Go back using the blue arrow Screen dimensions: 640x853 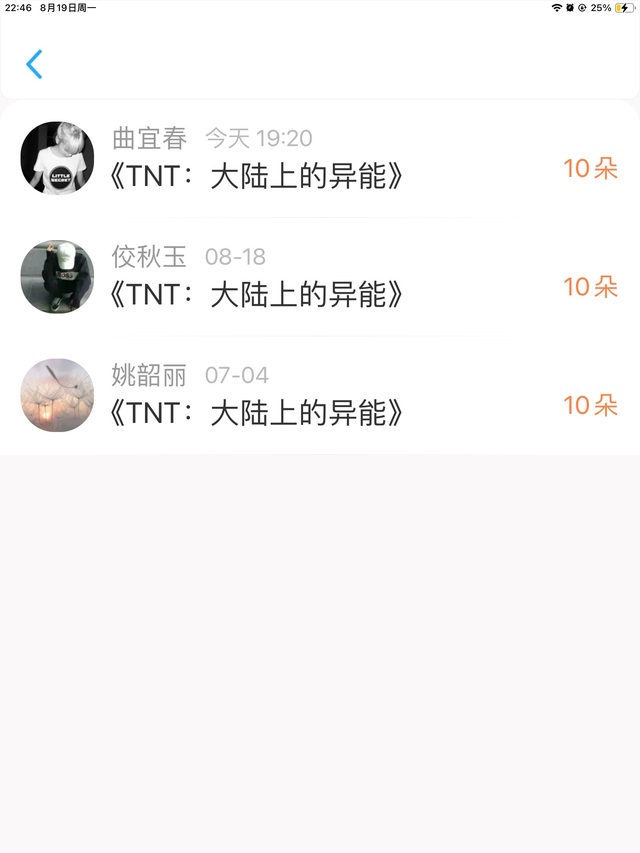coord(34,64)
